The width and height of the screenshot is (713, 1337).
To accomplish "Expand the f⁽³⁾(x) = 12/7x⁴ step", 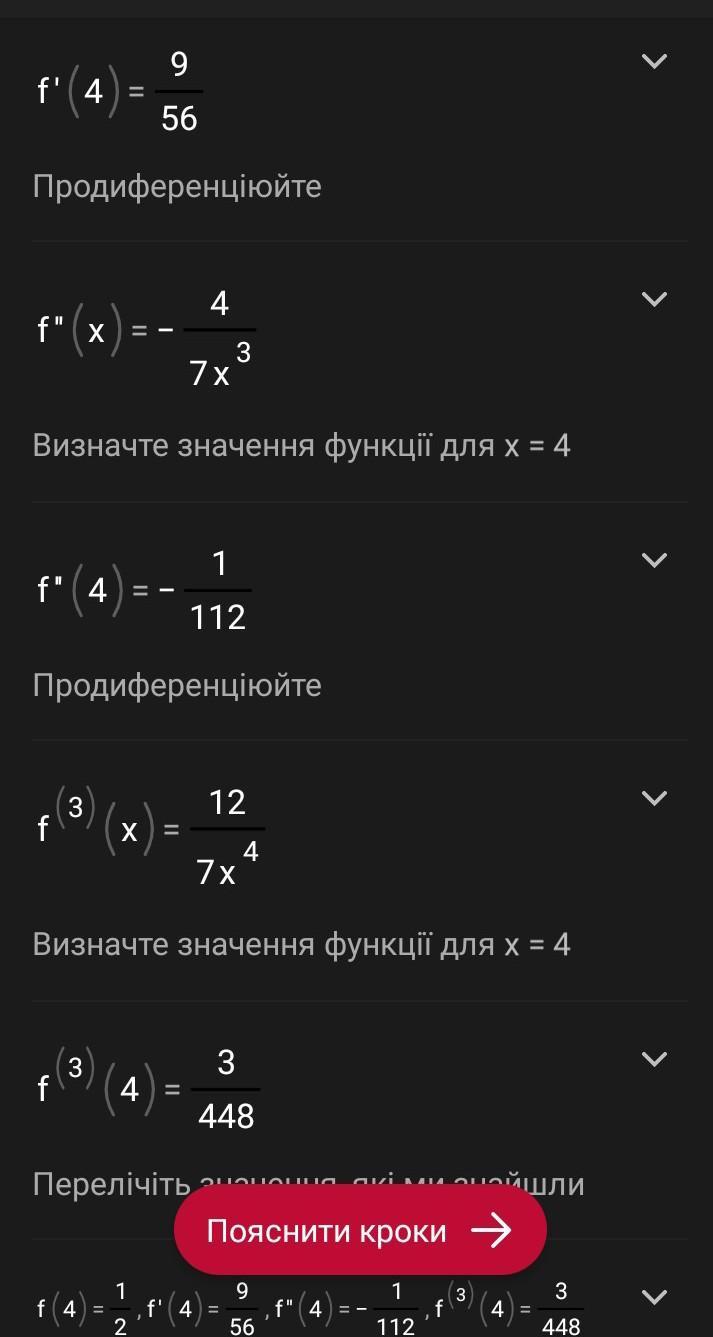I will tap(654, 798).
